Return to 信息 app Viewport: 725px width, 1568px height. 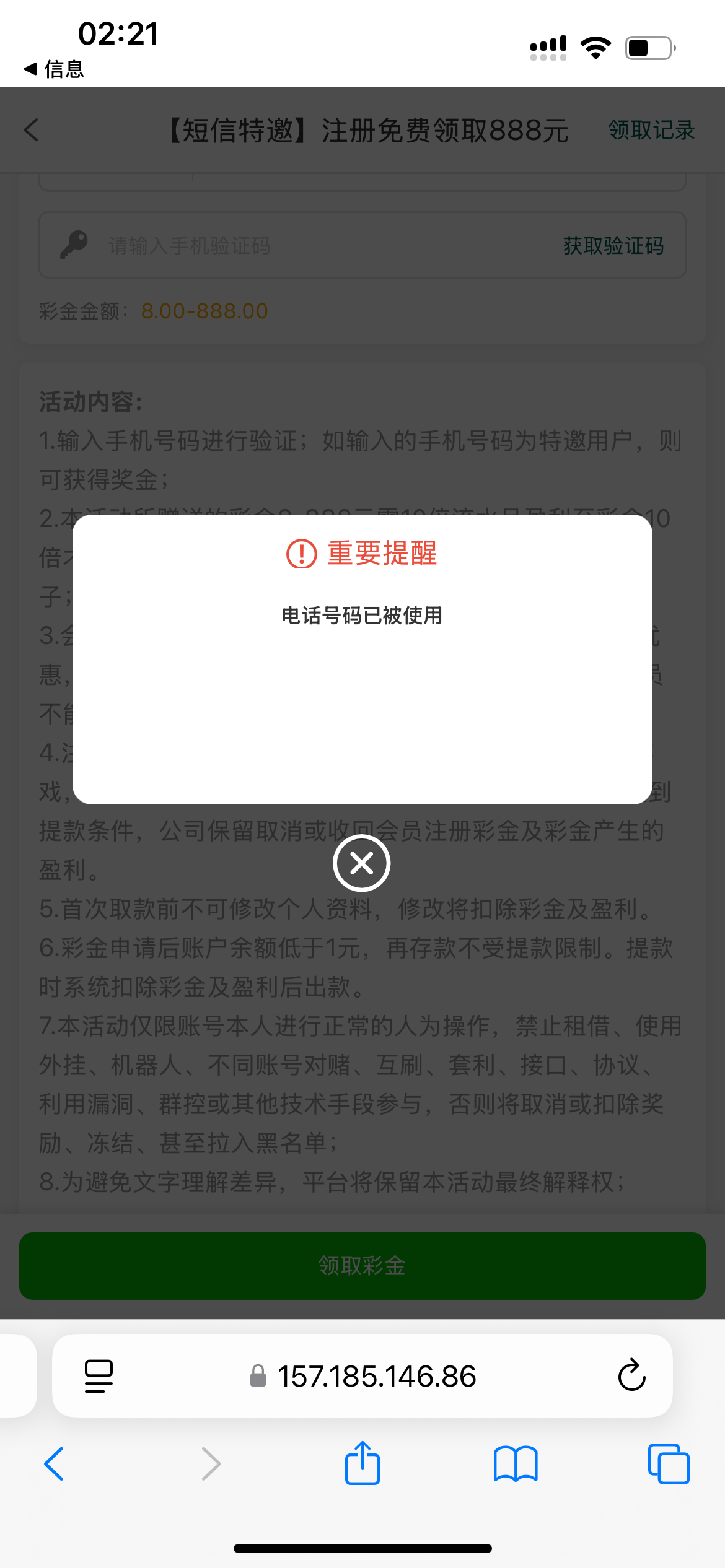tap(55, 69)
